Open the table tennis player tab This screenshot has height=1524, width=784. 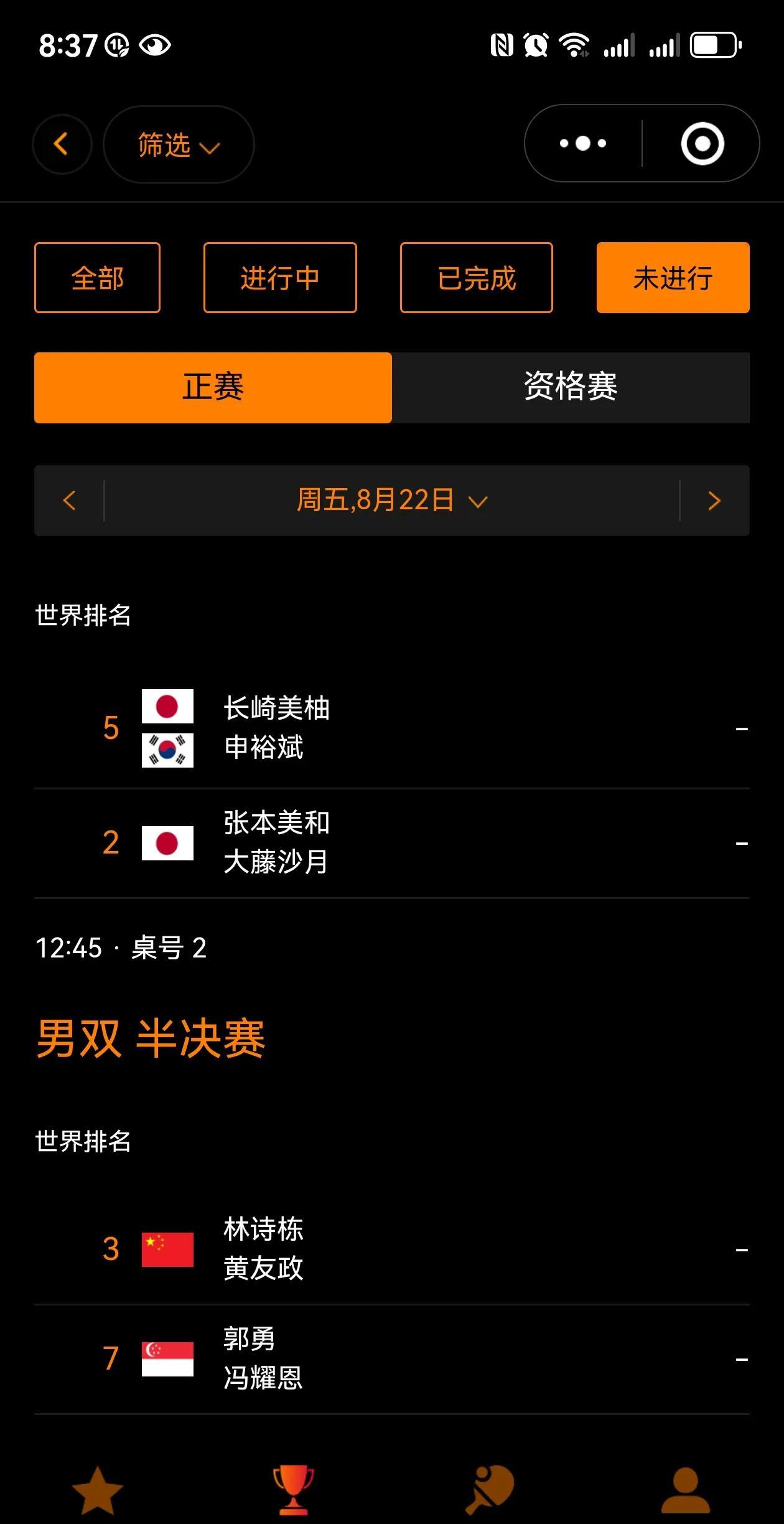pyautogui.click(x=490, y=1490)
